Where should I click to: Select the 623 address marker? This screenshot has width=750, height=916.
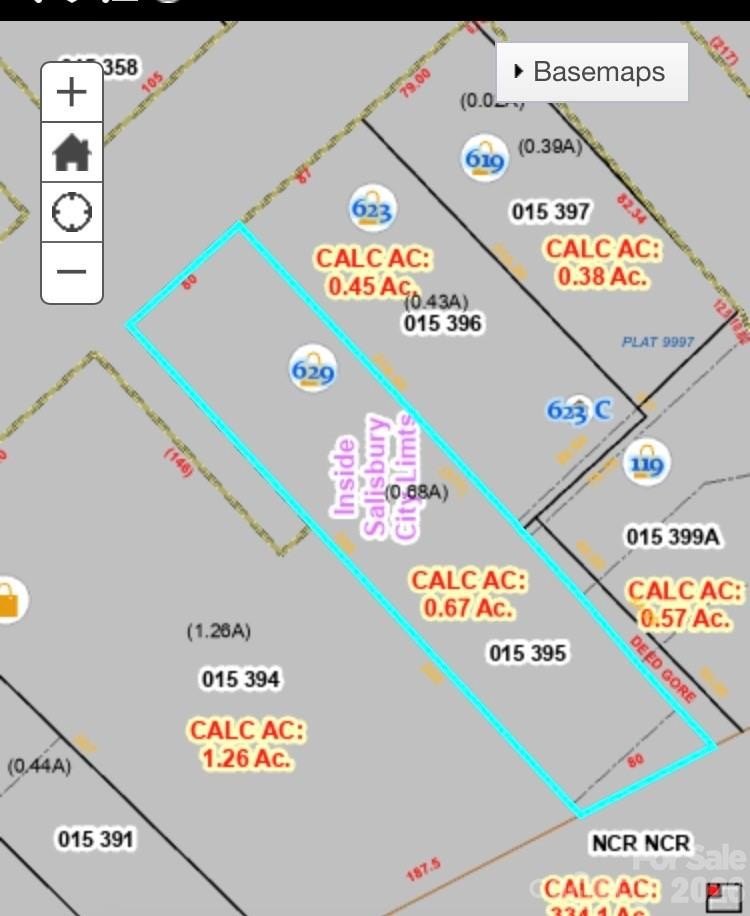372,209
